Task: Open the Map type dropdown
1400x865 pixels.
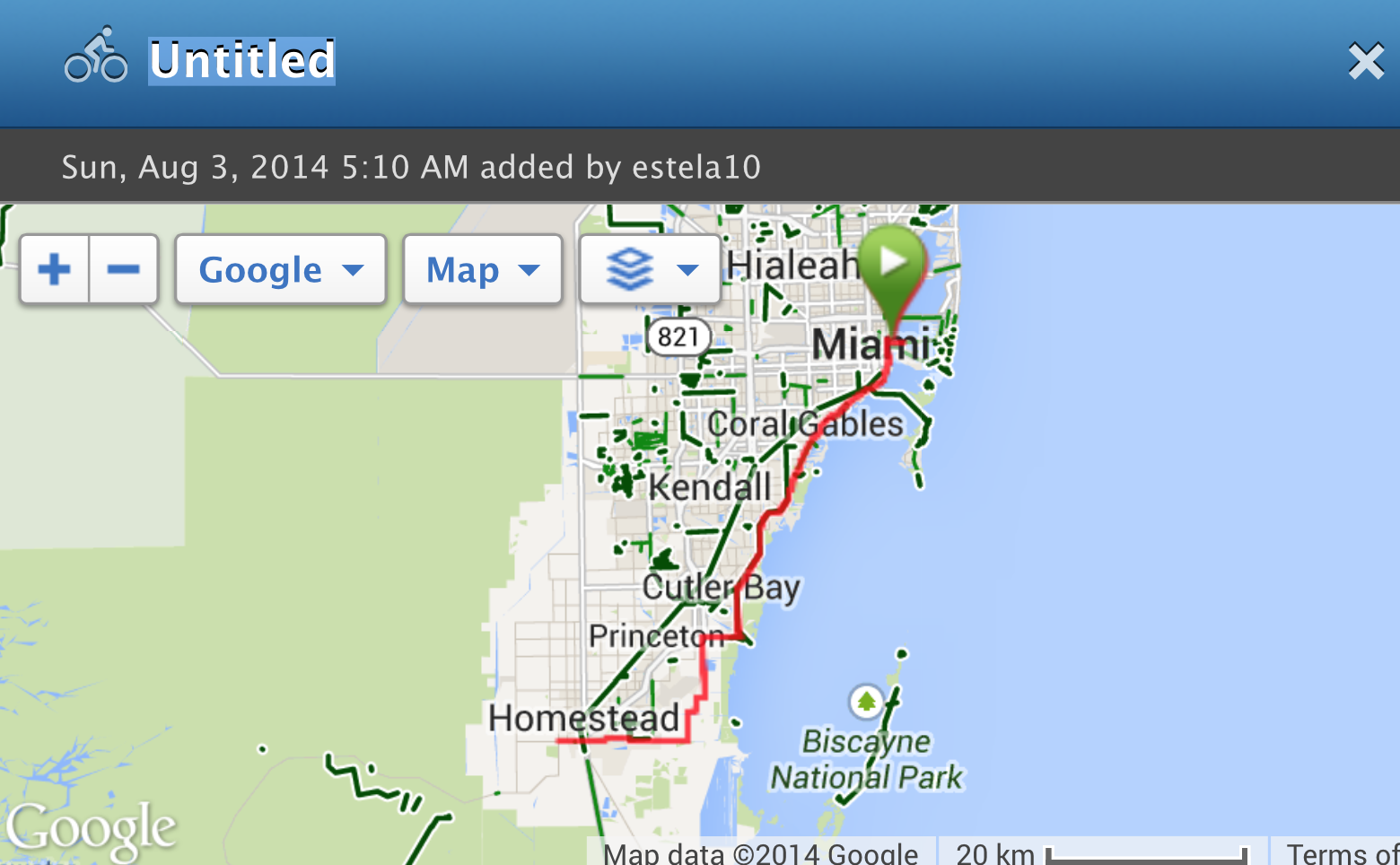Action: pyautogui.click(x=483, y=269)
